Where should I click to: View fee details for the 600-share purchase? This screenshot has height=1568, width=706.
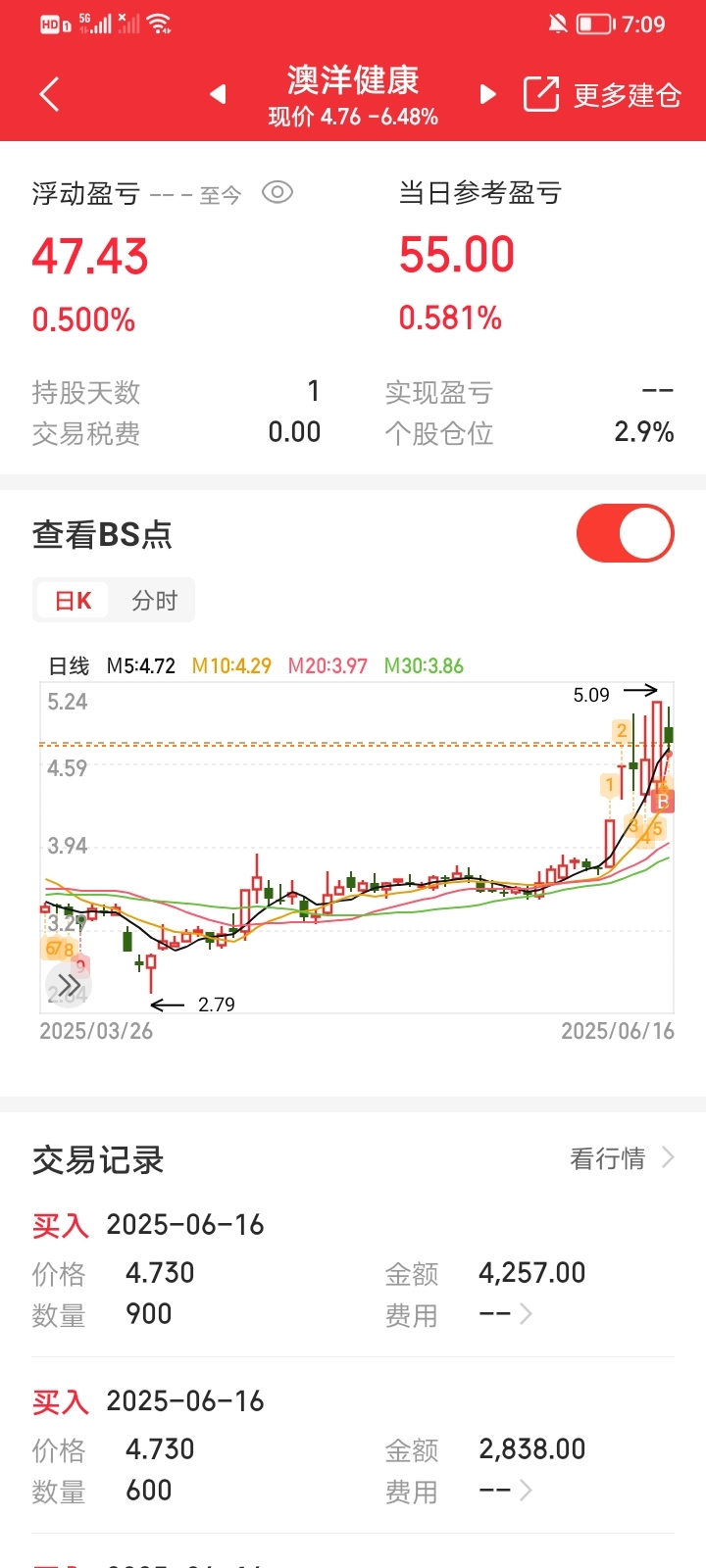506,1491
